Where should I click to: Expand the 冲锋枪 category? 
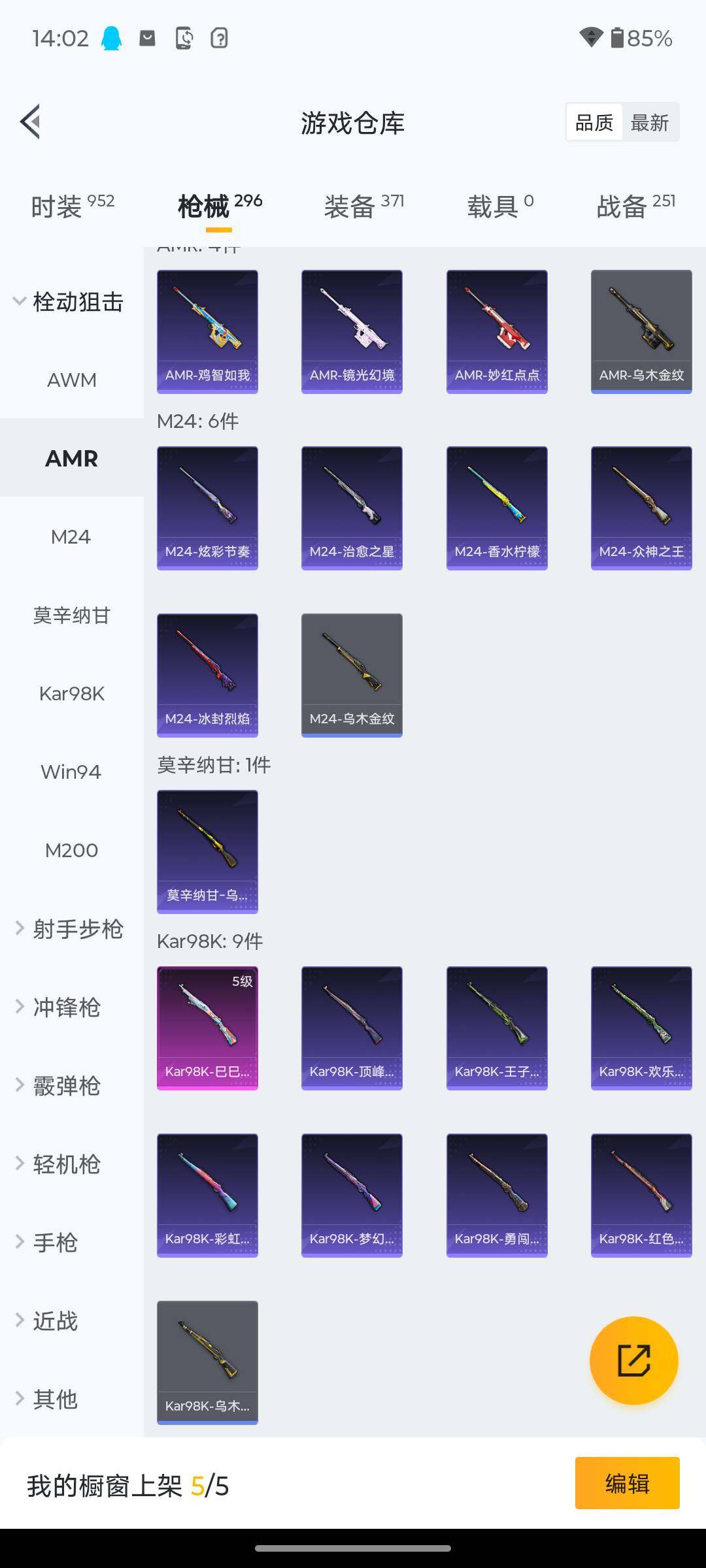(65, 1007)
